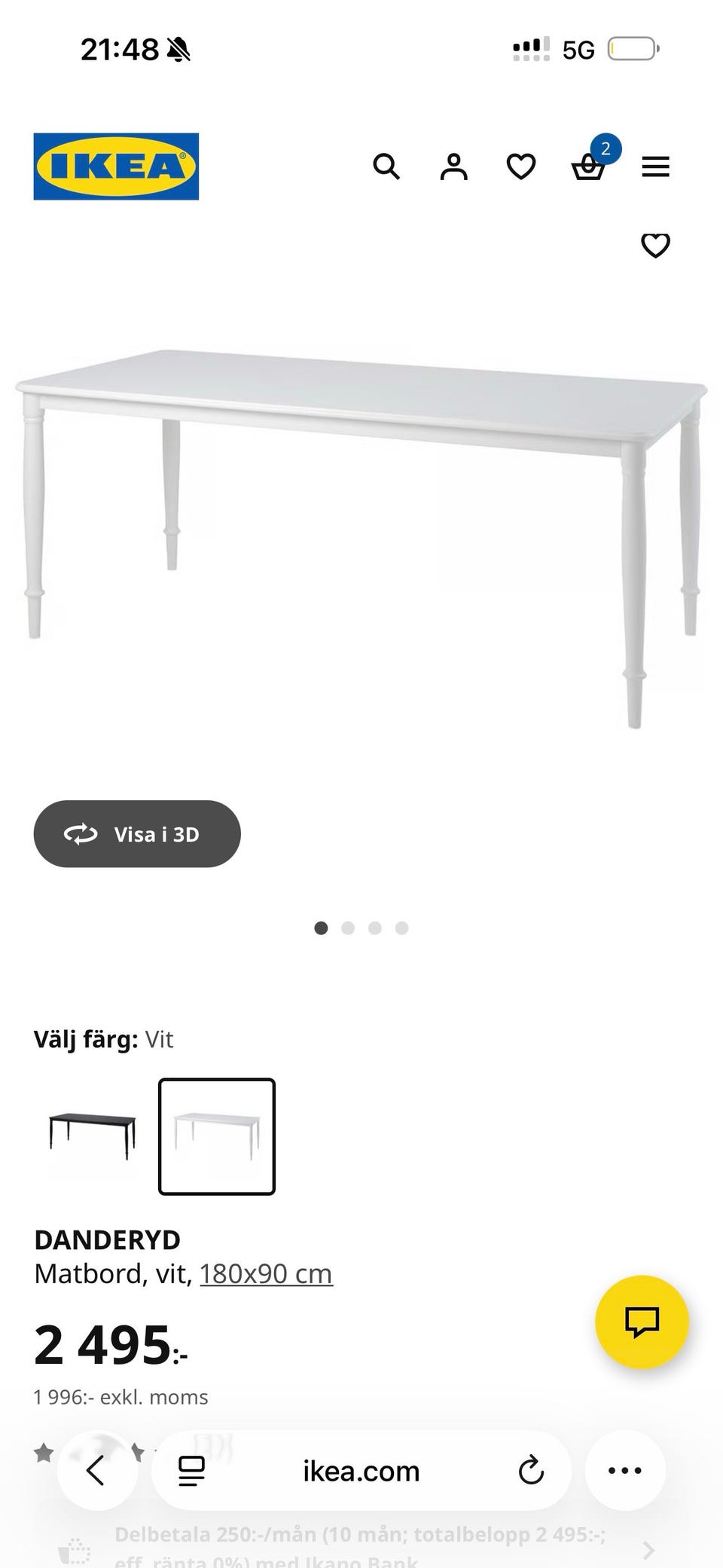Open the favorites list in the header

click(520, 167)
